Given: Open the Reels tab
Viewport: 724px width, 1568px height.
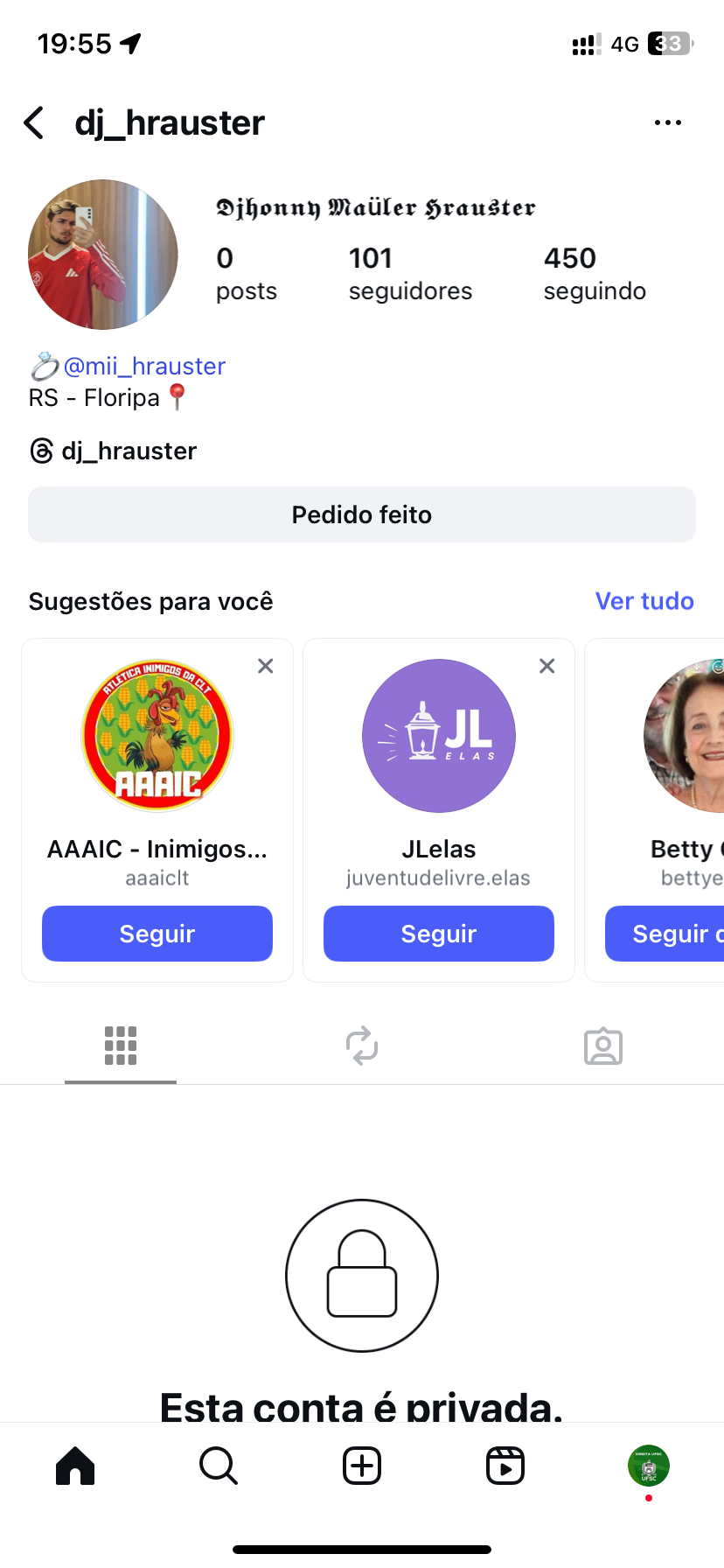Looking at the screenshot, I should [505, 1466].
